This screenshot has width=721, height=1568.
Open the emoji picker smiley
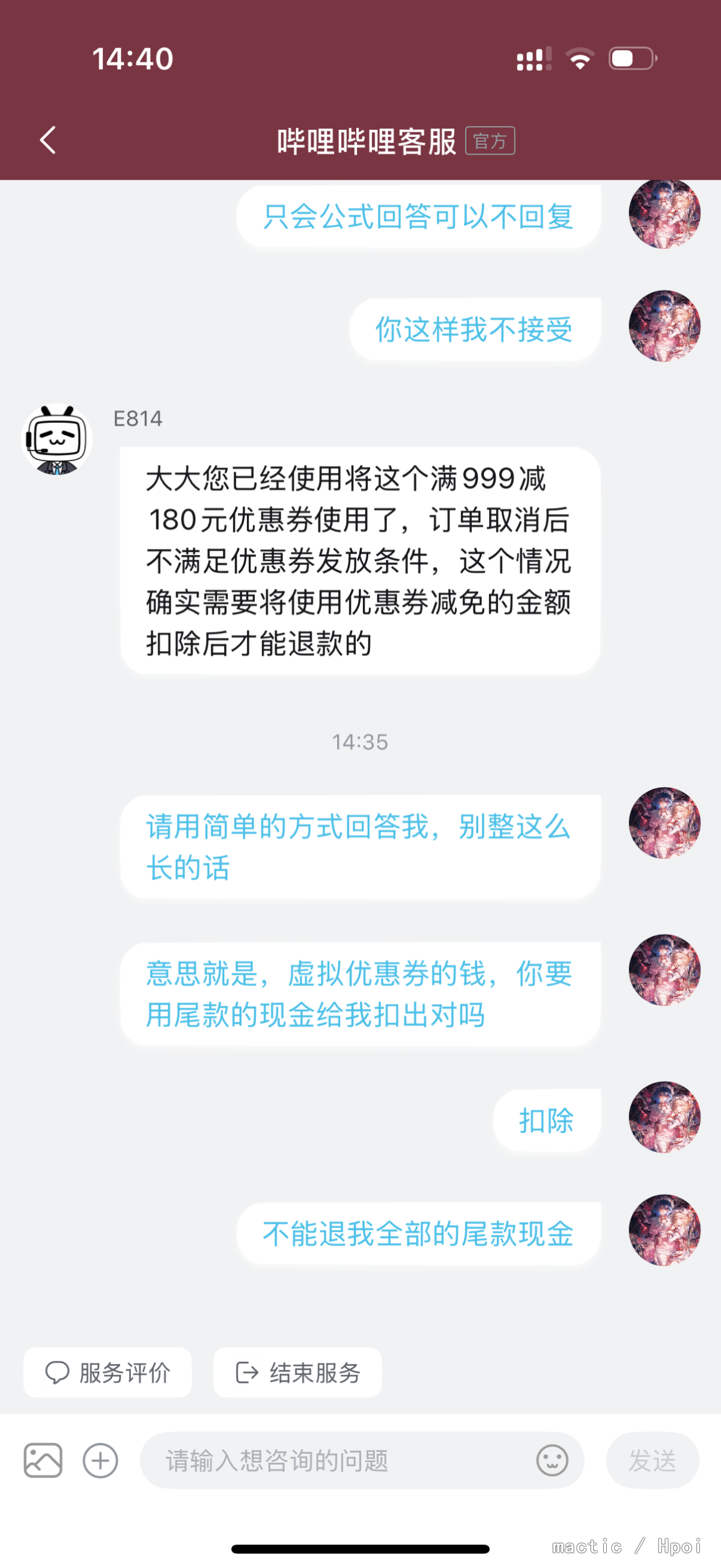(x=552, y=1460)
